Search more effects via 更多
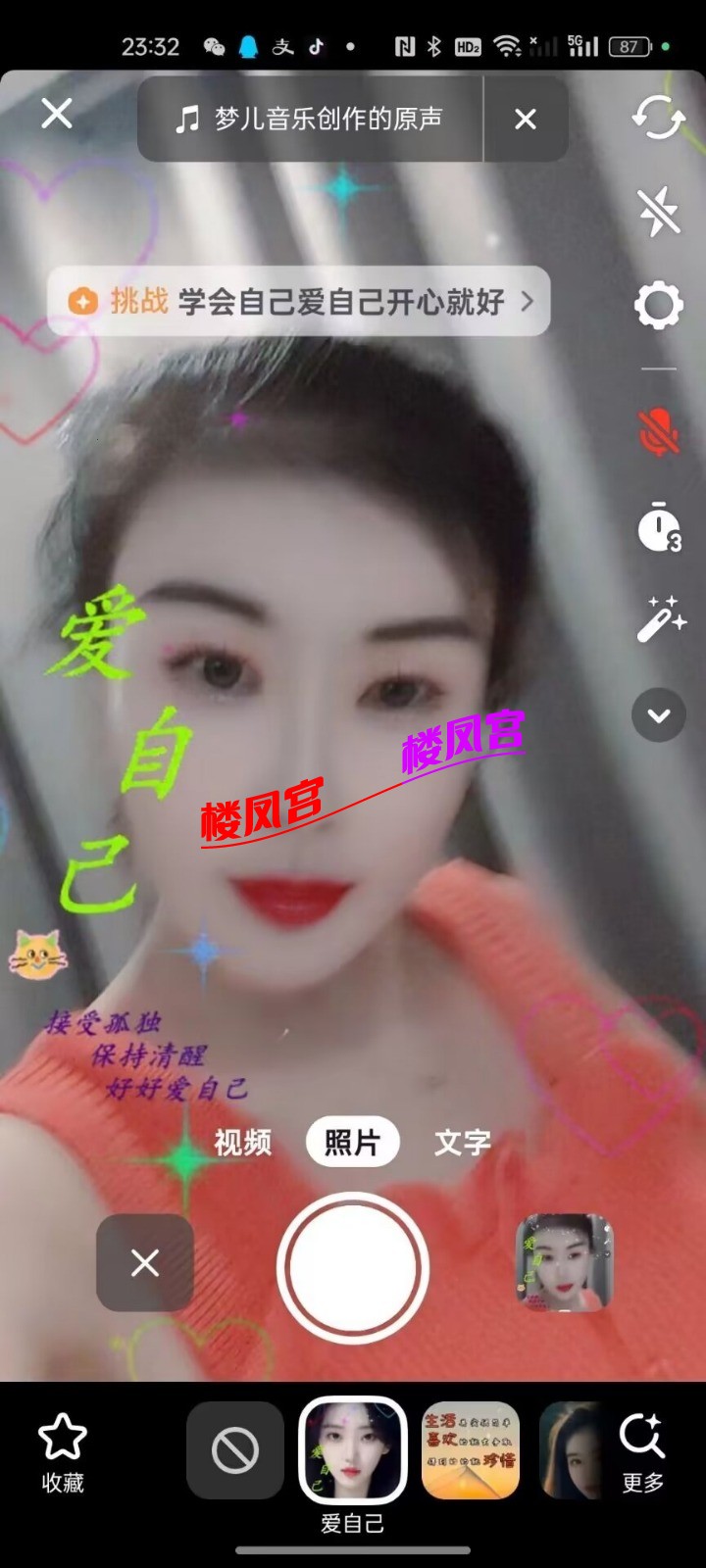 tap(642, 1452)
